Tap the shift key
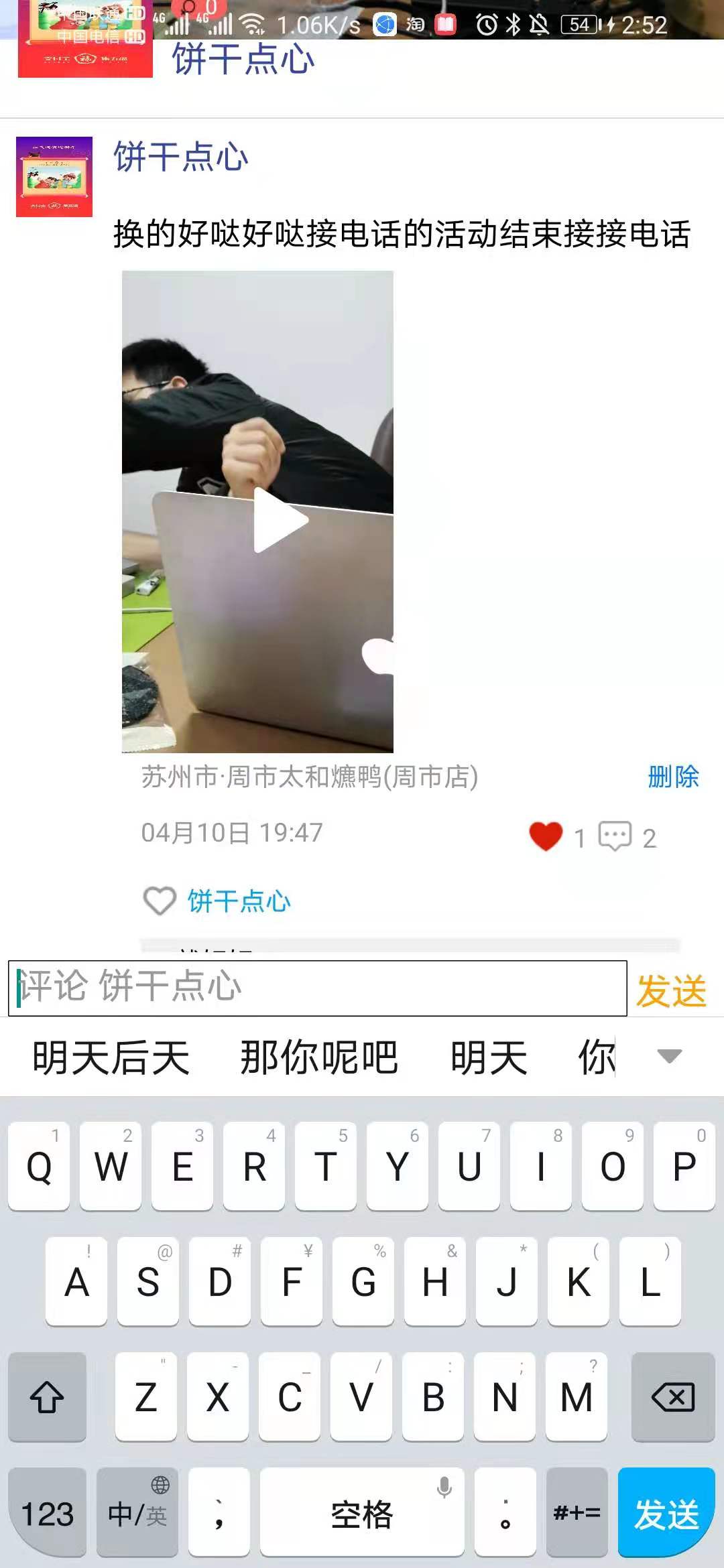724x1568 pixels. [x=47, y=1398]
